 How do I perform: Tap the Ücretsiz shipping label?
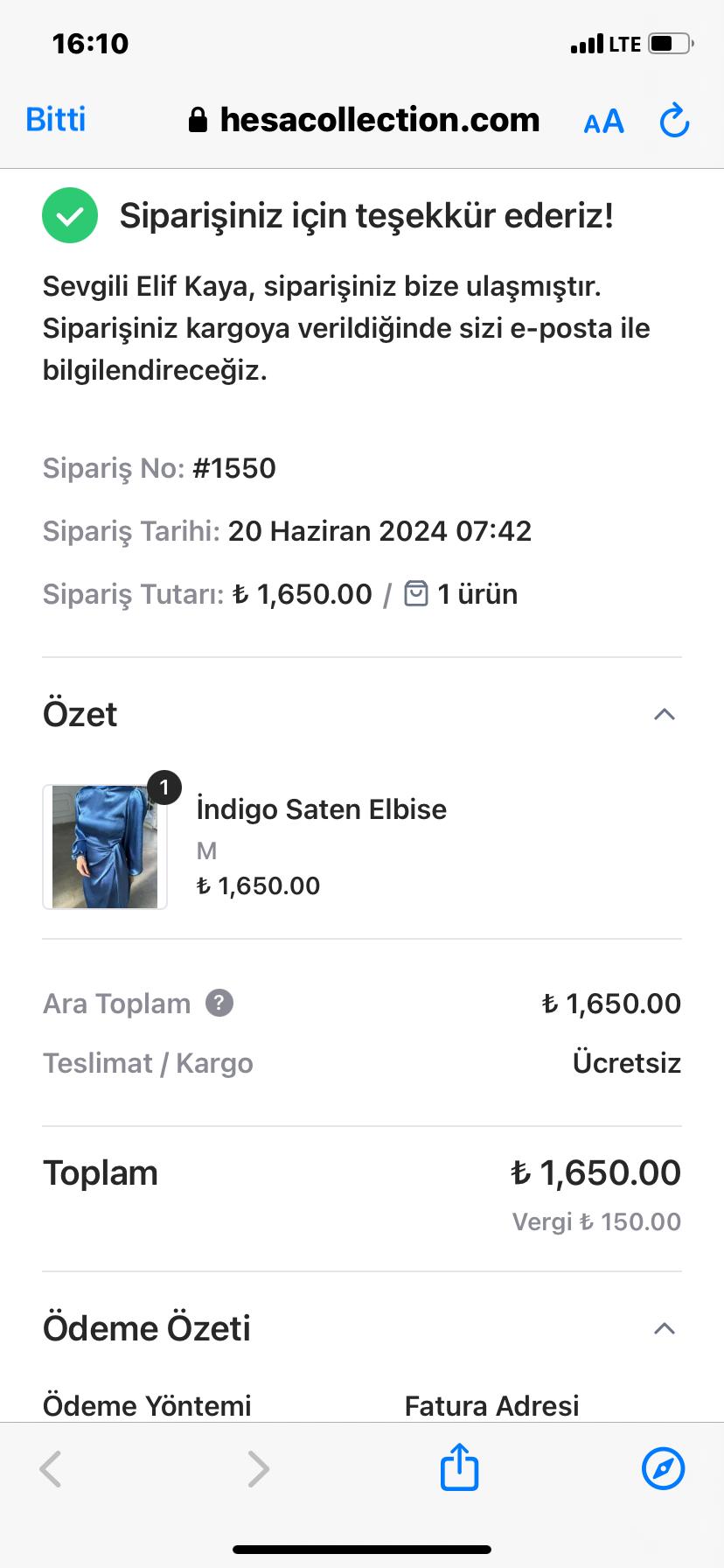626,1062
